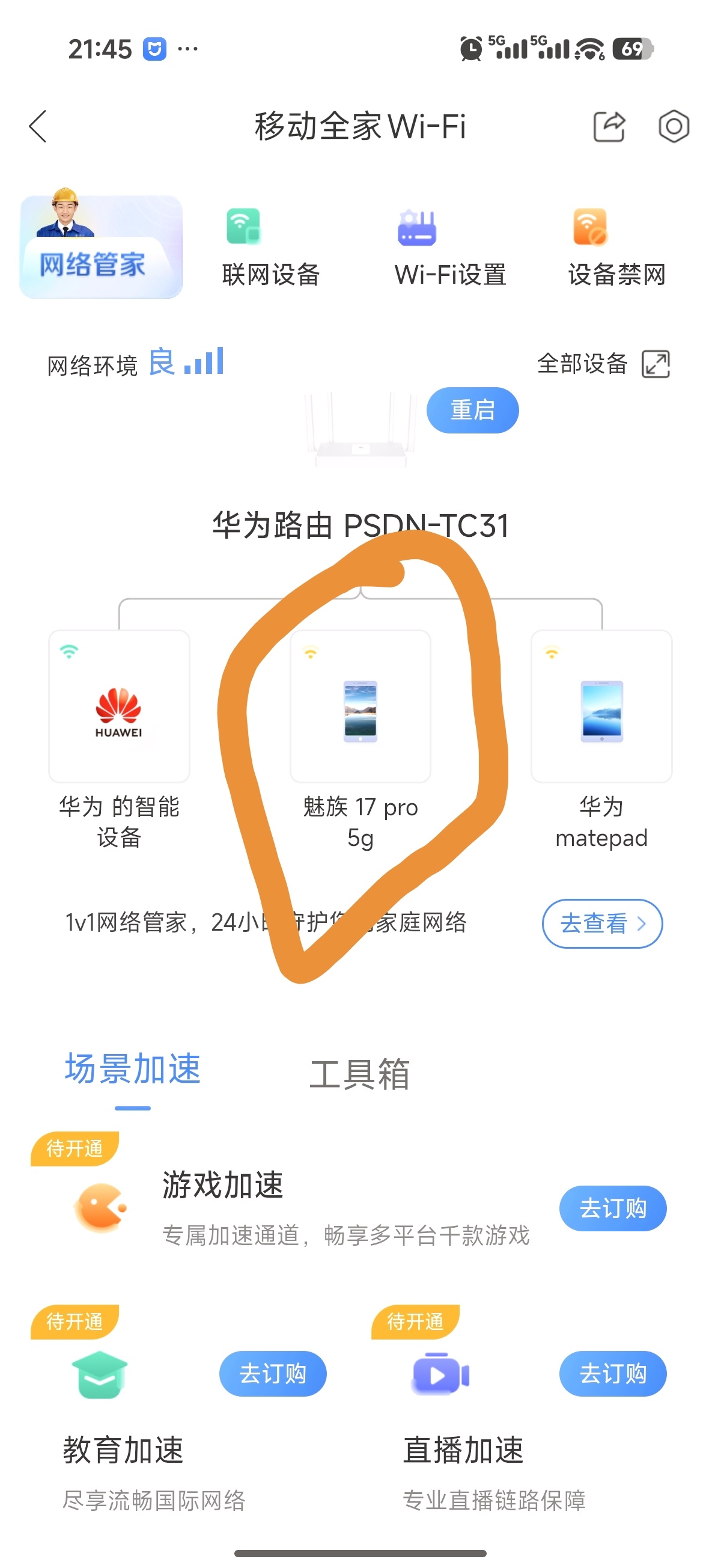The width and height of the screenshot is (721, 1568).
Task: Go back from 移动全家Wi-Fi page
Action: (38, 127)
